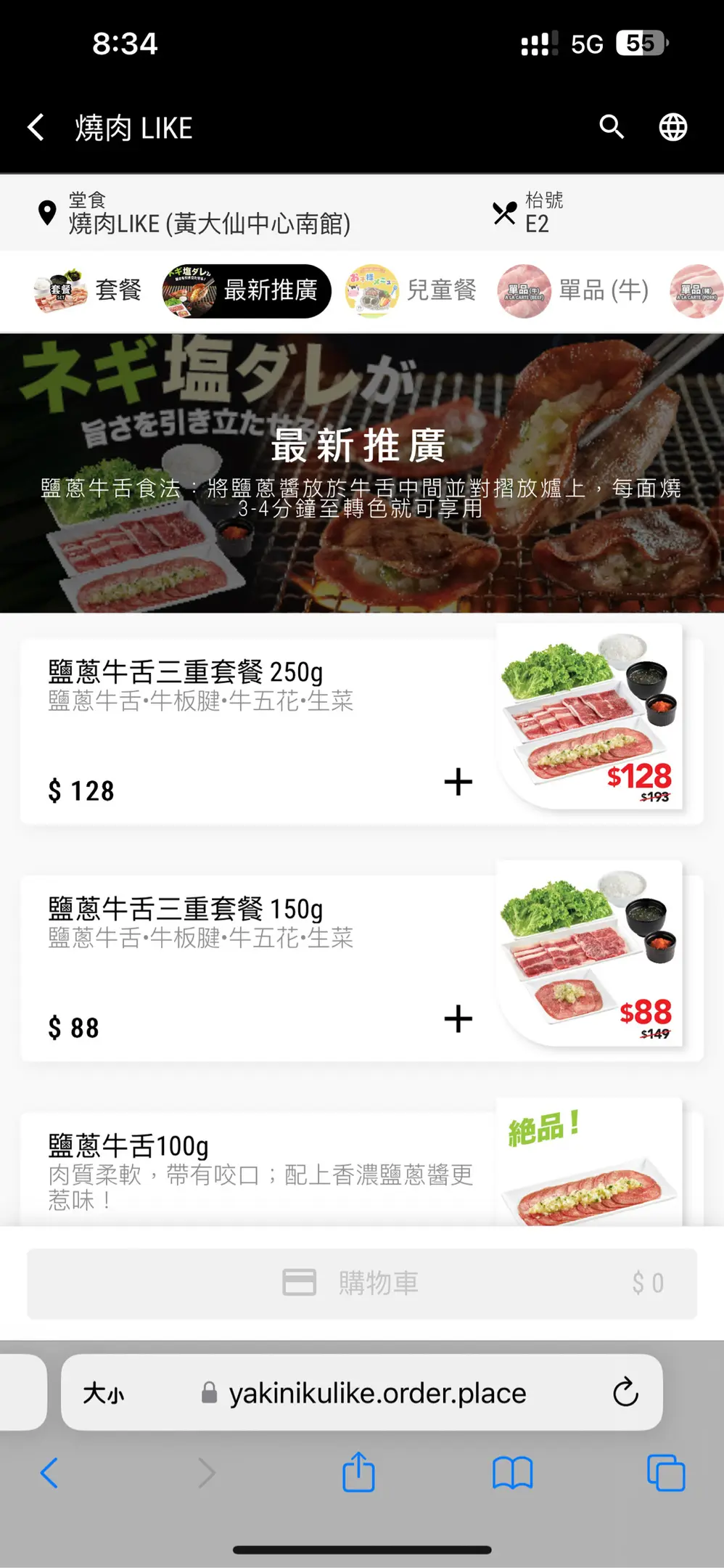
Task: Switch to the 套餐 category
Action: click(x=89, y=290)
